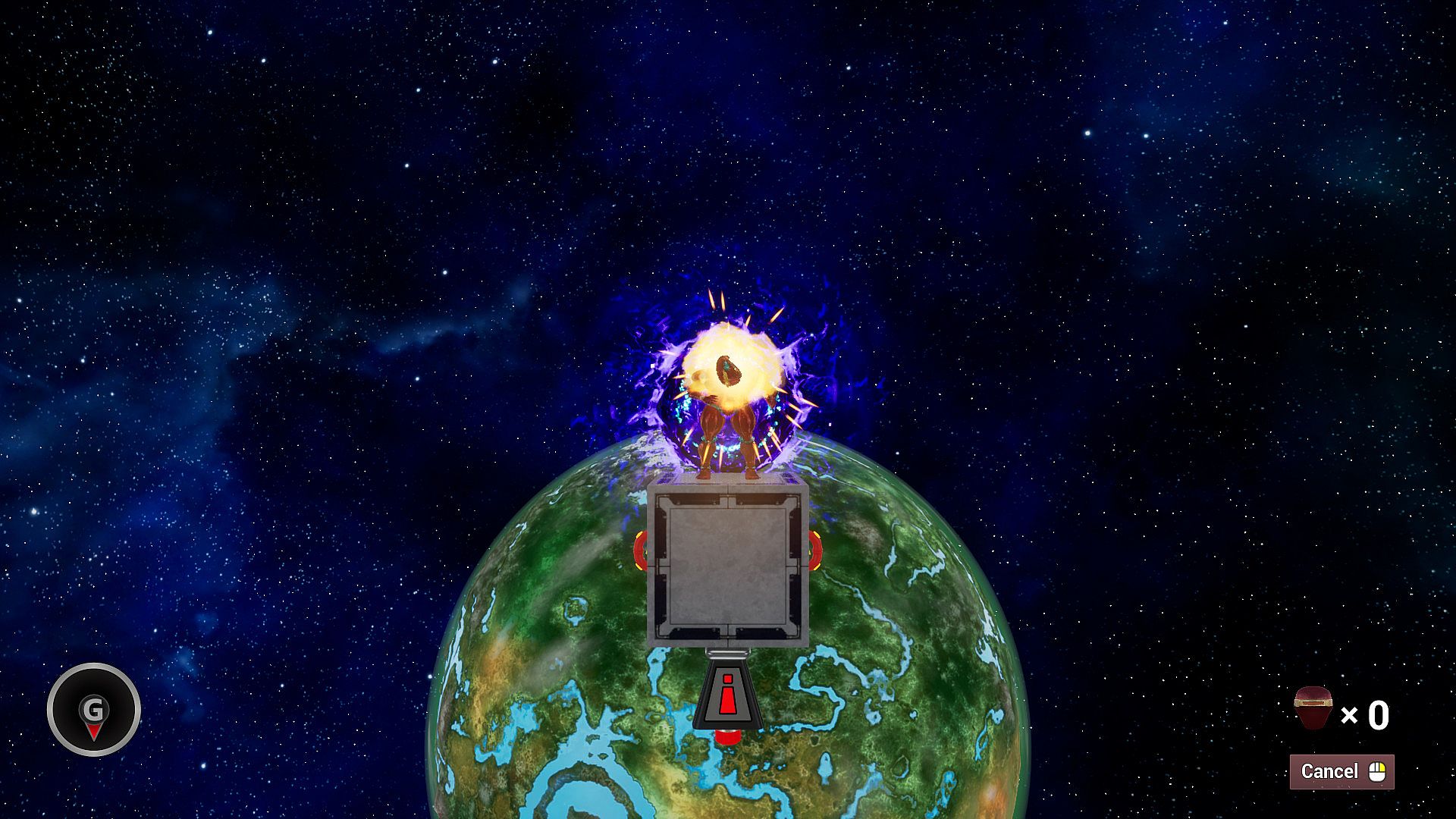Tap the Cancel button

1341,771
